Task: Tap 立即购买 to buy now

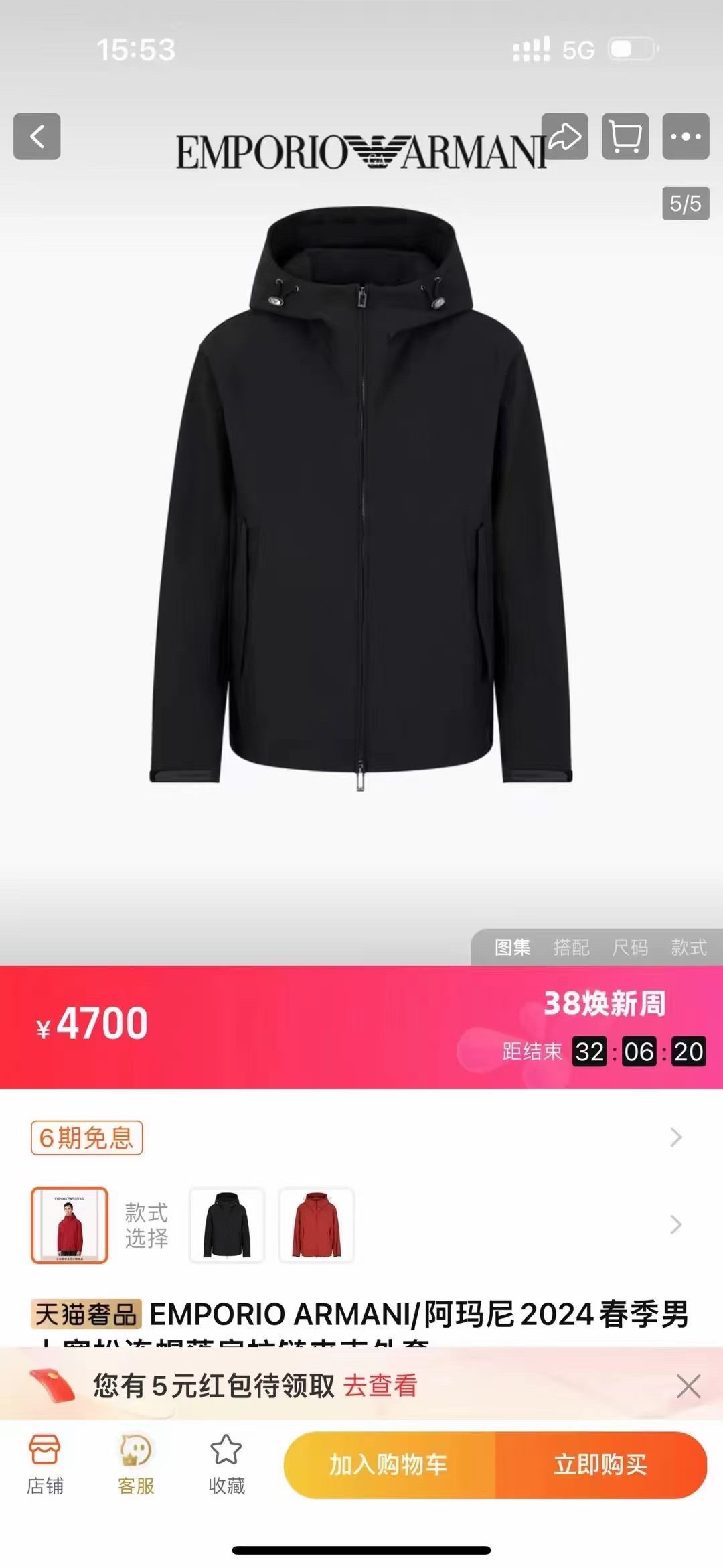Action: (x=600, y=1465)
